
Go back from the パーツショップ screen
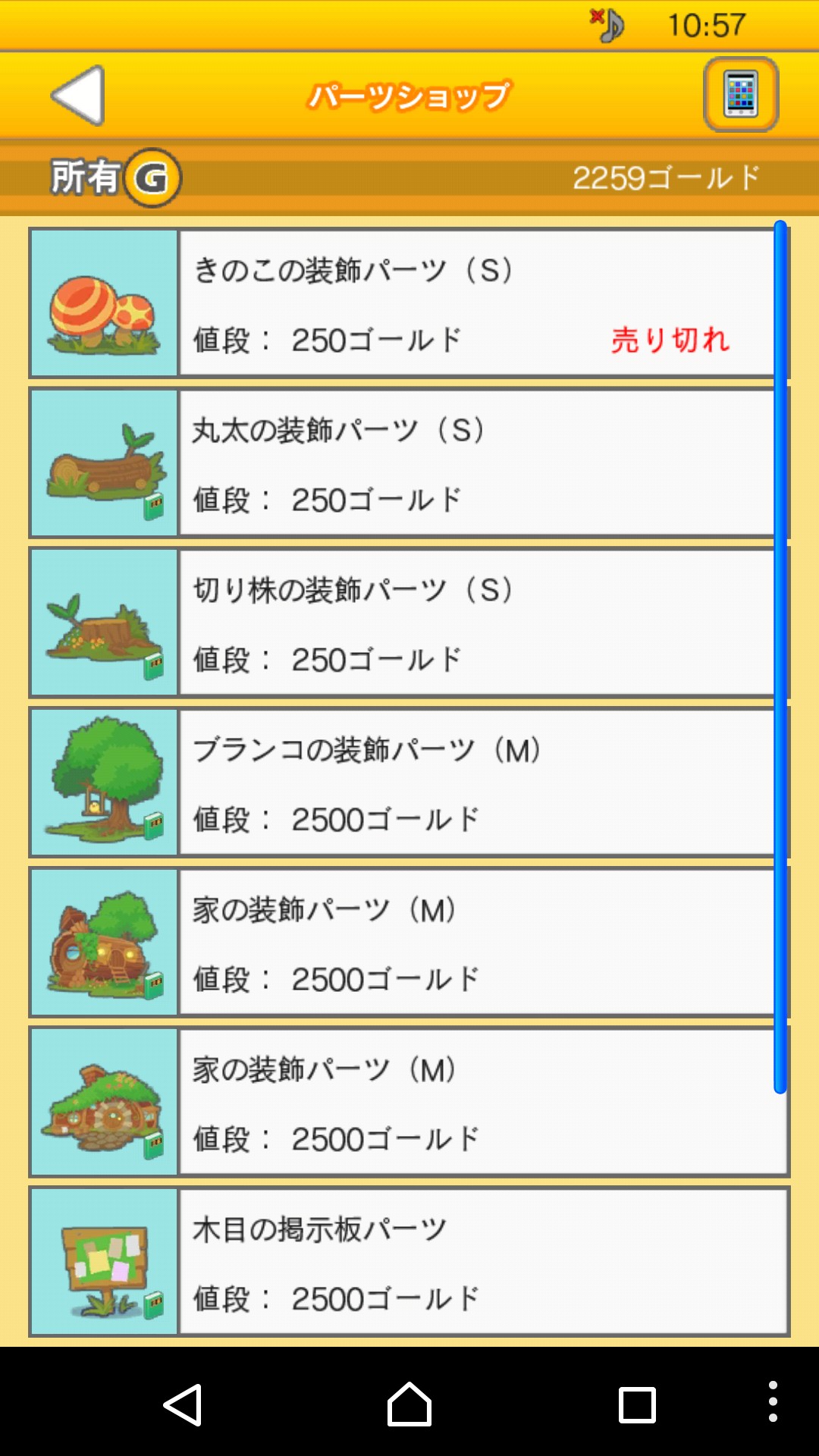coord(77,96)
